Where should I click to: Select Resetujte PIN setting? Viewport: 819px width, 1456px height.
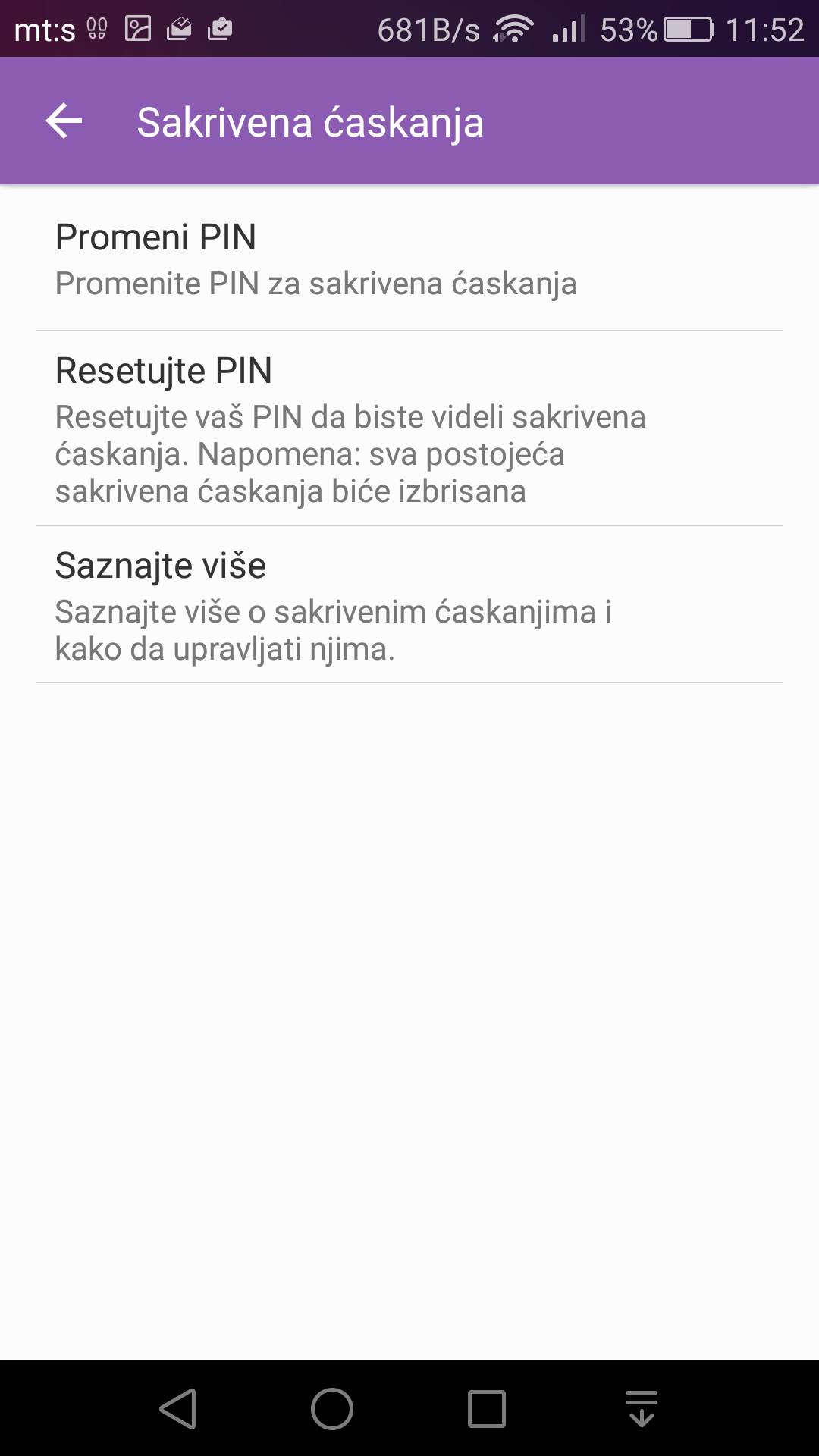coord(409,428)
